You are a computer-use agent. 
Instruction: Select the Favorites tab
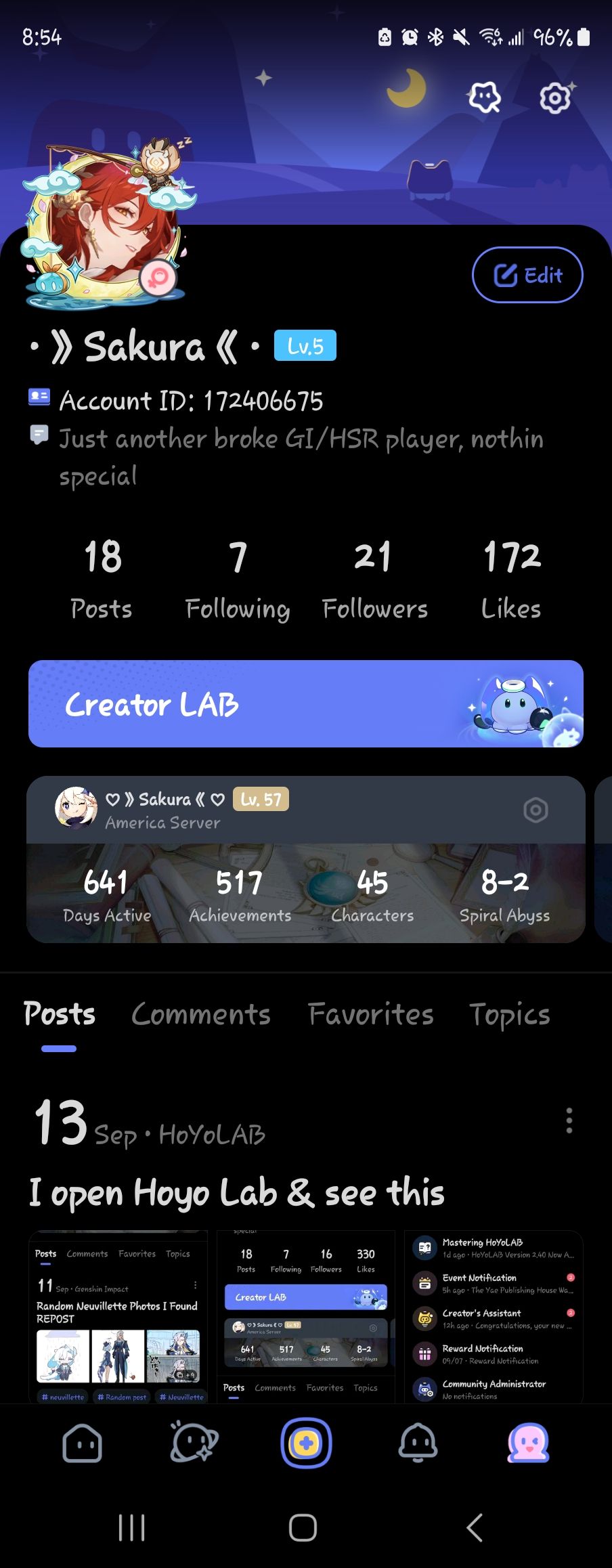click(370, 1014)
